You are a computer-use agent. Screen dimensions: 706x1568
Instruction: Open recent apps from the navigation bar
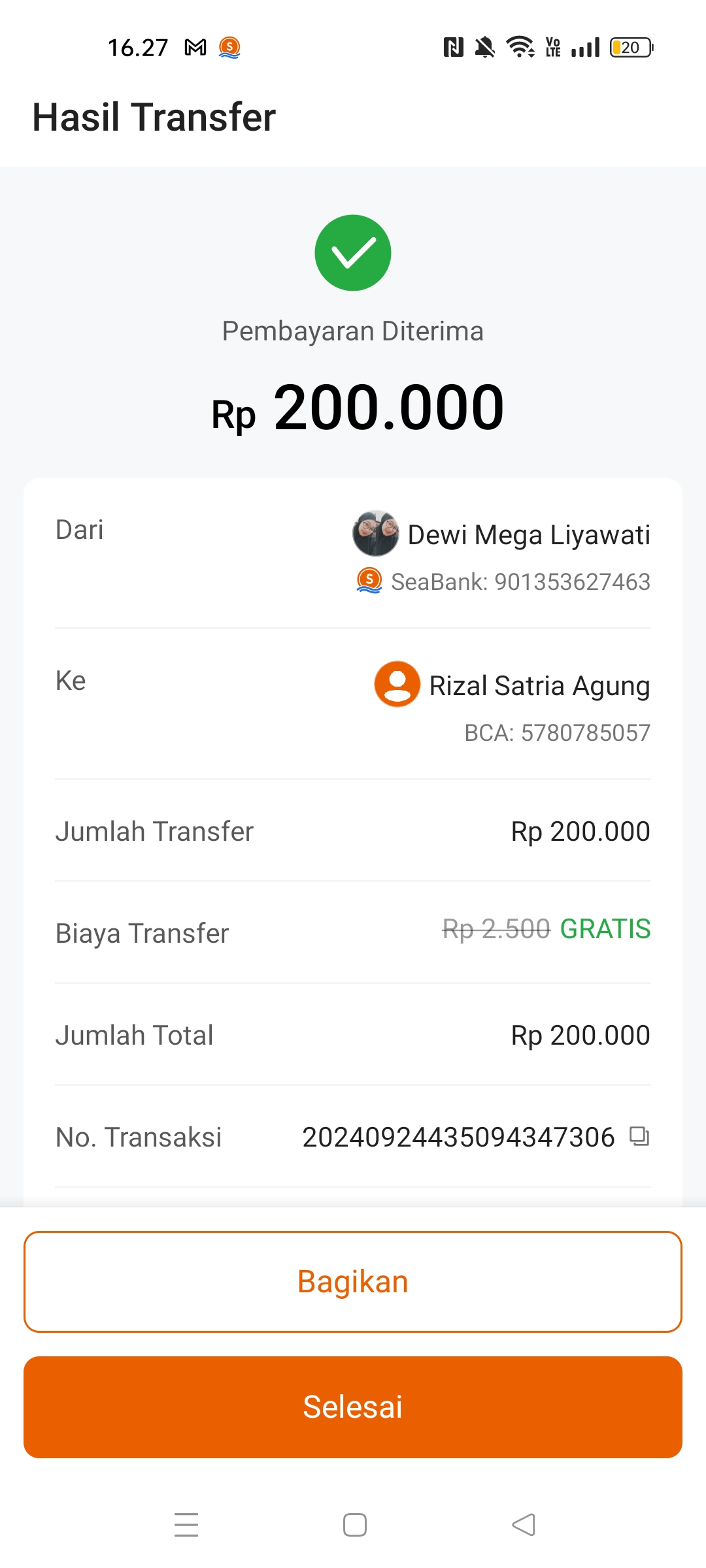(x=186, y=1525)
